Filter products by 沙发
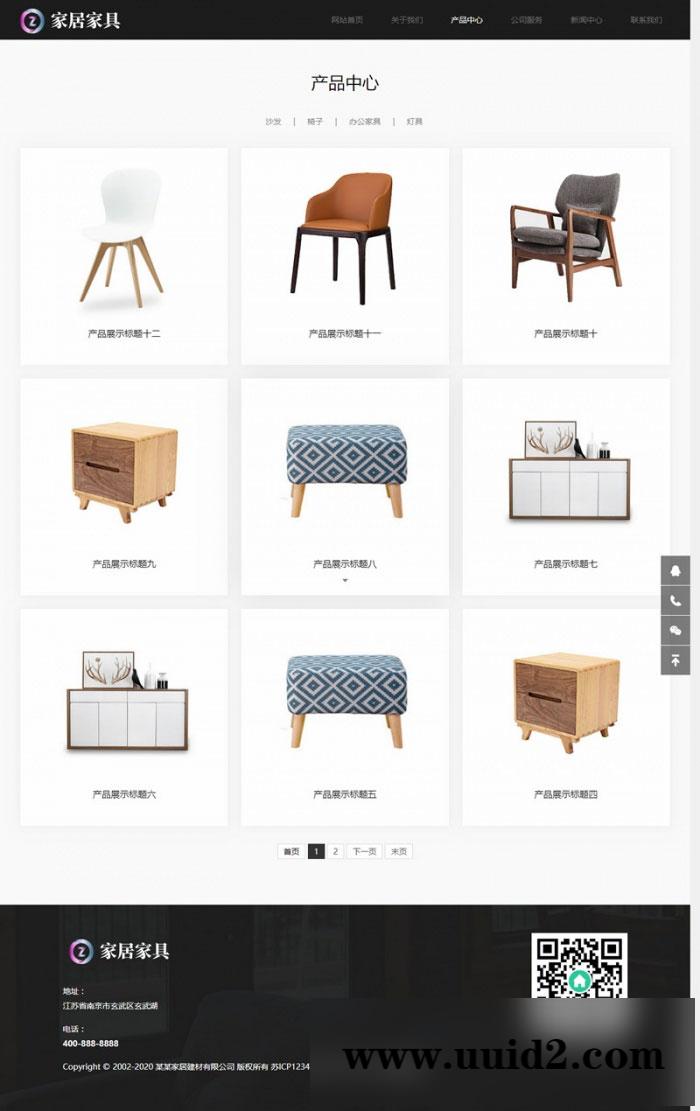The height and width of the screenshot is (1111, 700). 273,122
